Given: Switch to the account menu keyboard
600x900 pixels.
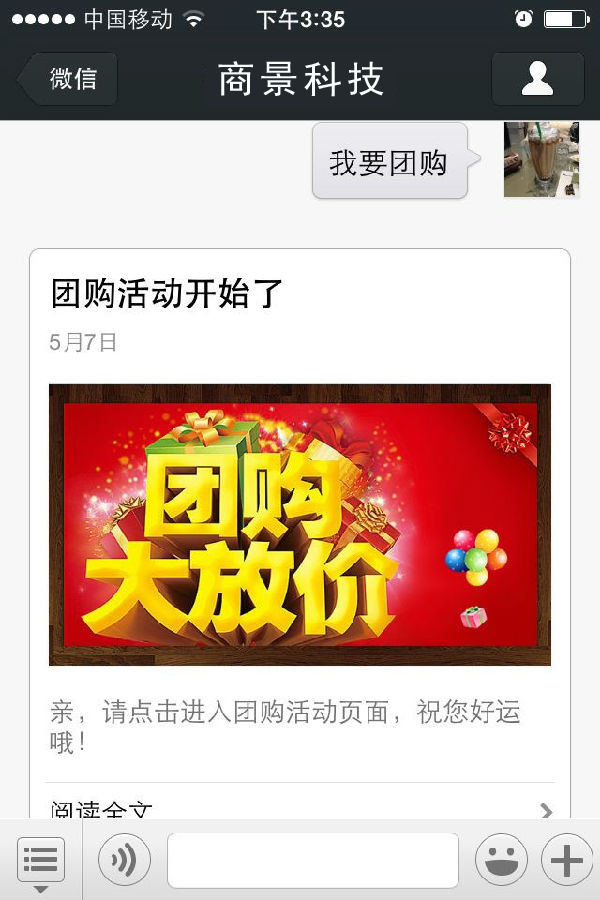Looking at the screenshot, I should (41, 860).
